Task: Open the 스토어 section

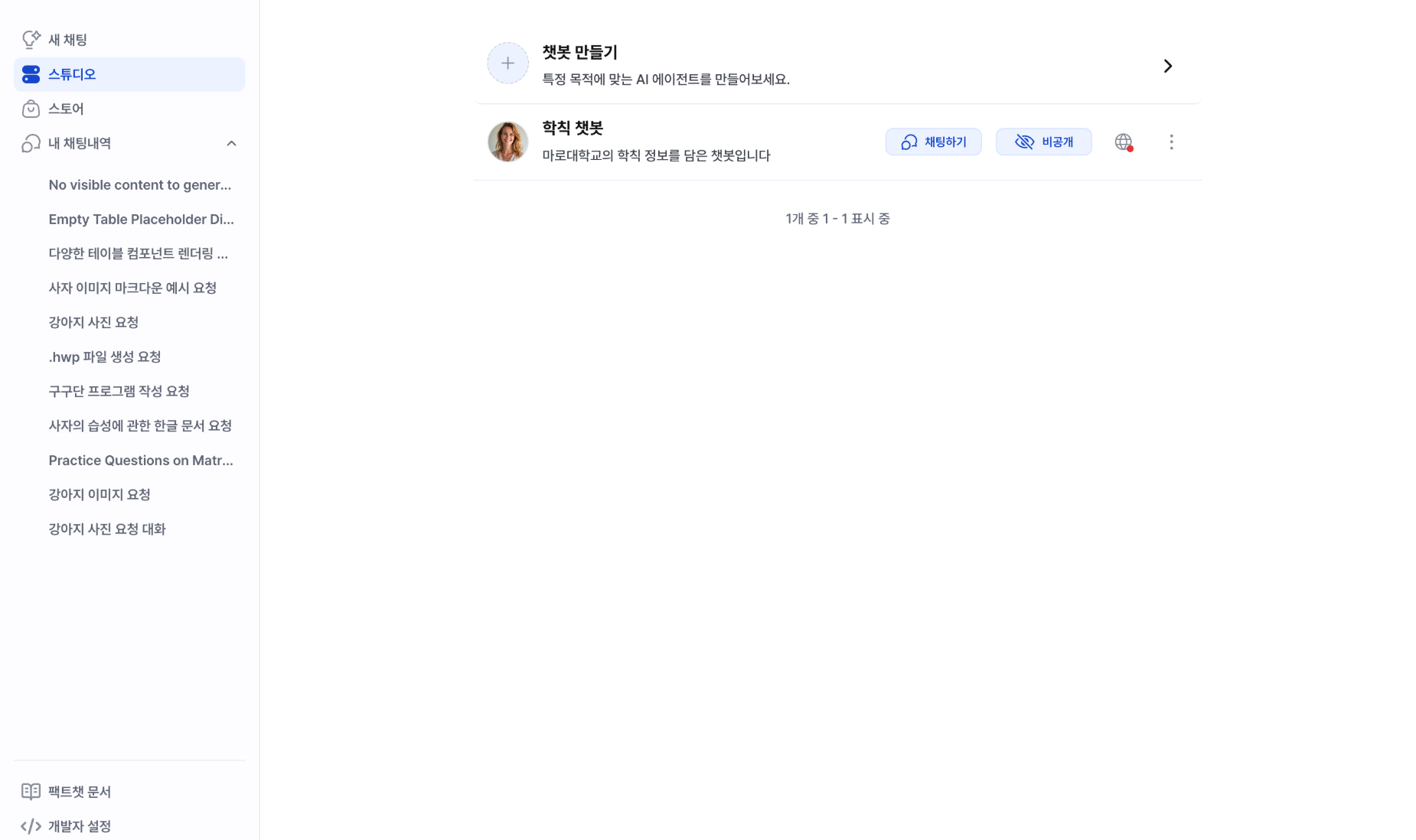Action: (66, 109)
